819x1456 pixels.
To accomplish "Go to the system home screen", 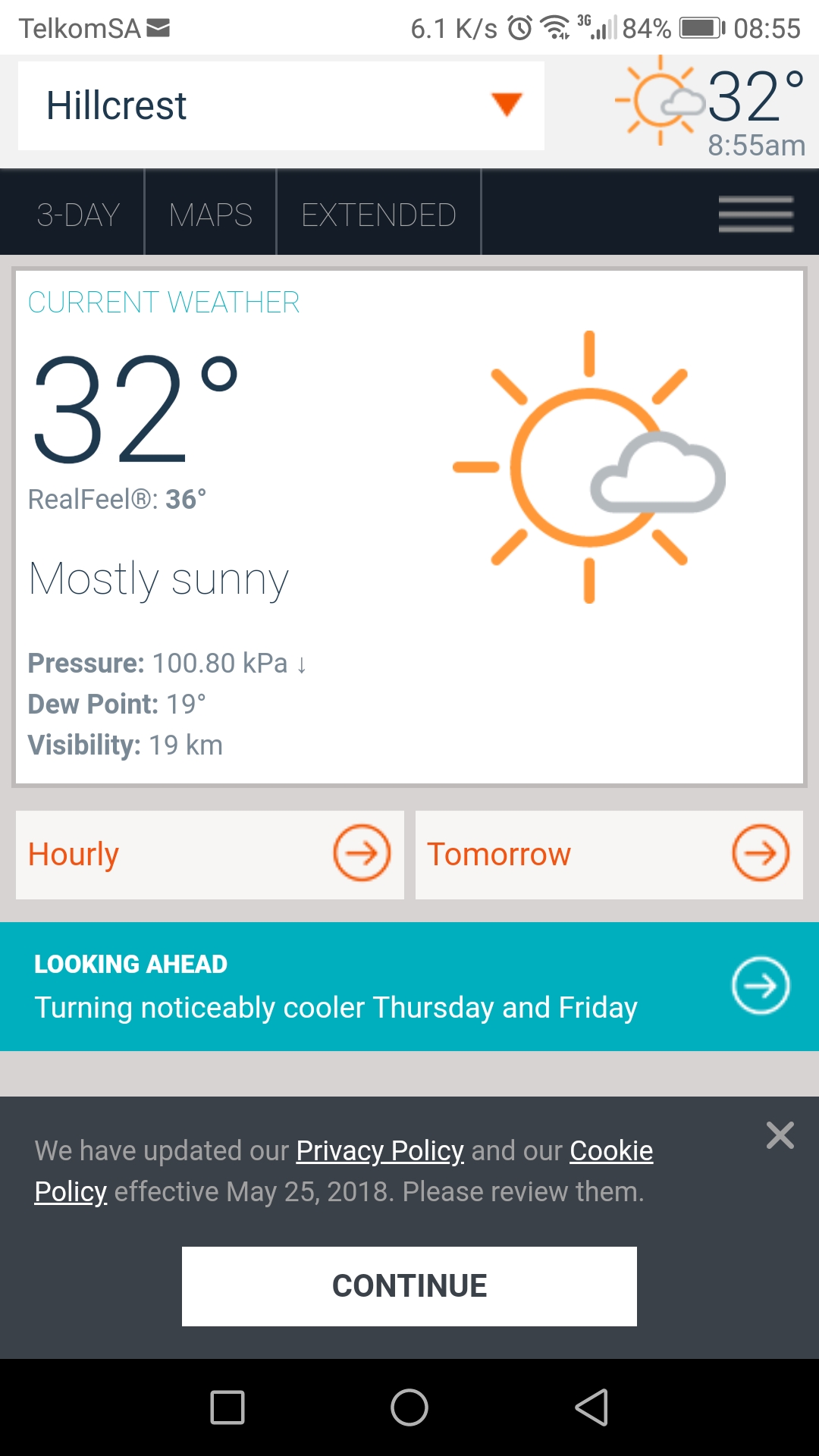I will coord(409,1407).
